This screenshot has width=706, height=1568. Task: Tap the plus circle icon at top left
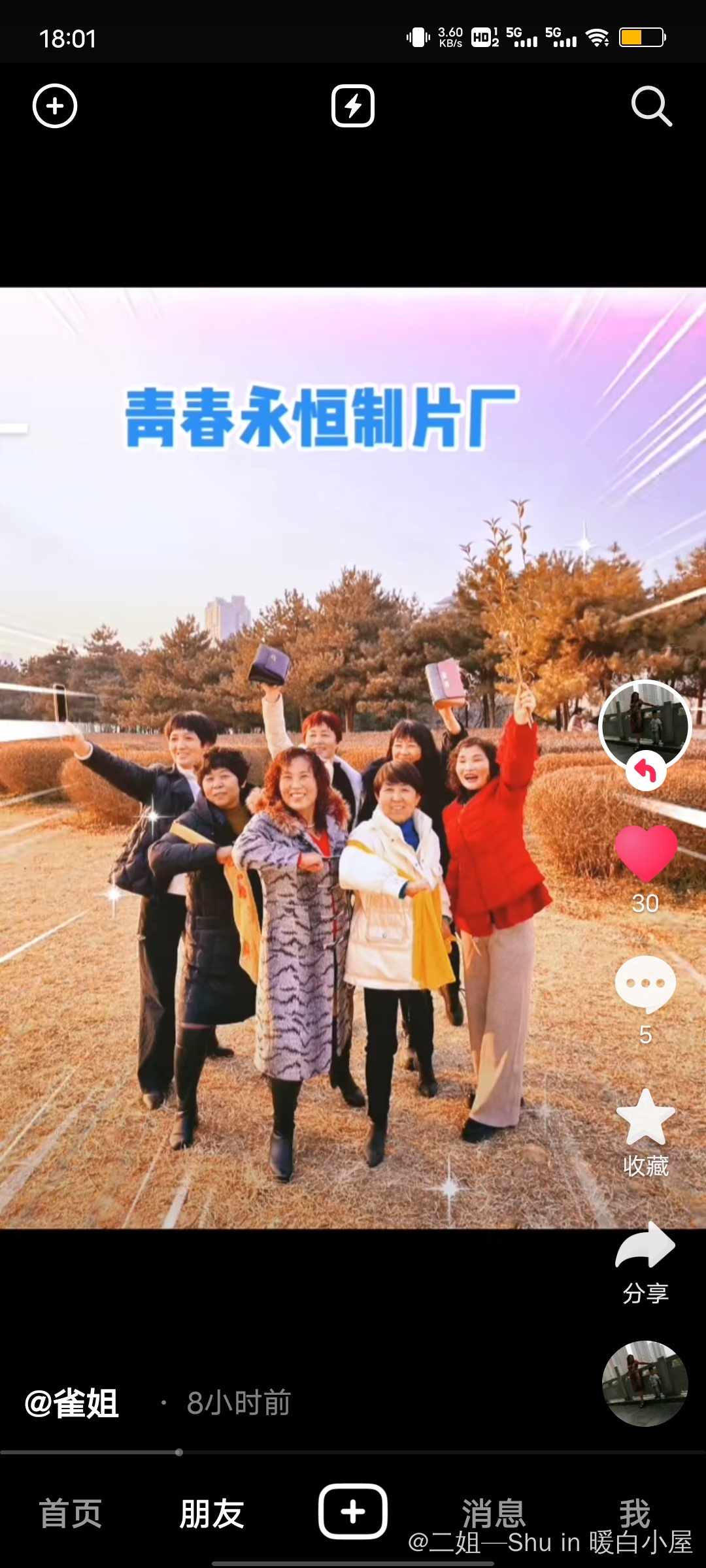pyautogui.click(x=55, y=106)
